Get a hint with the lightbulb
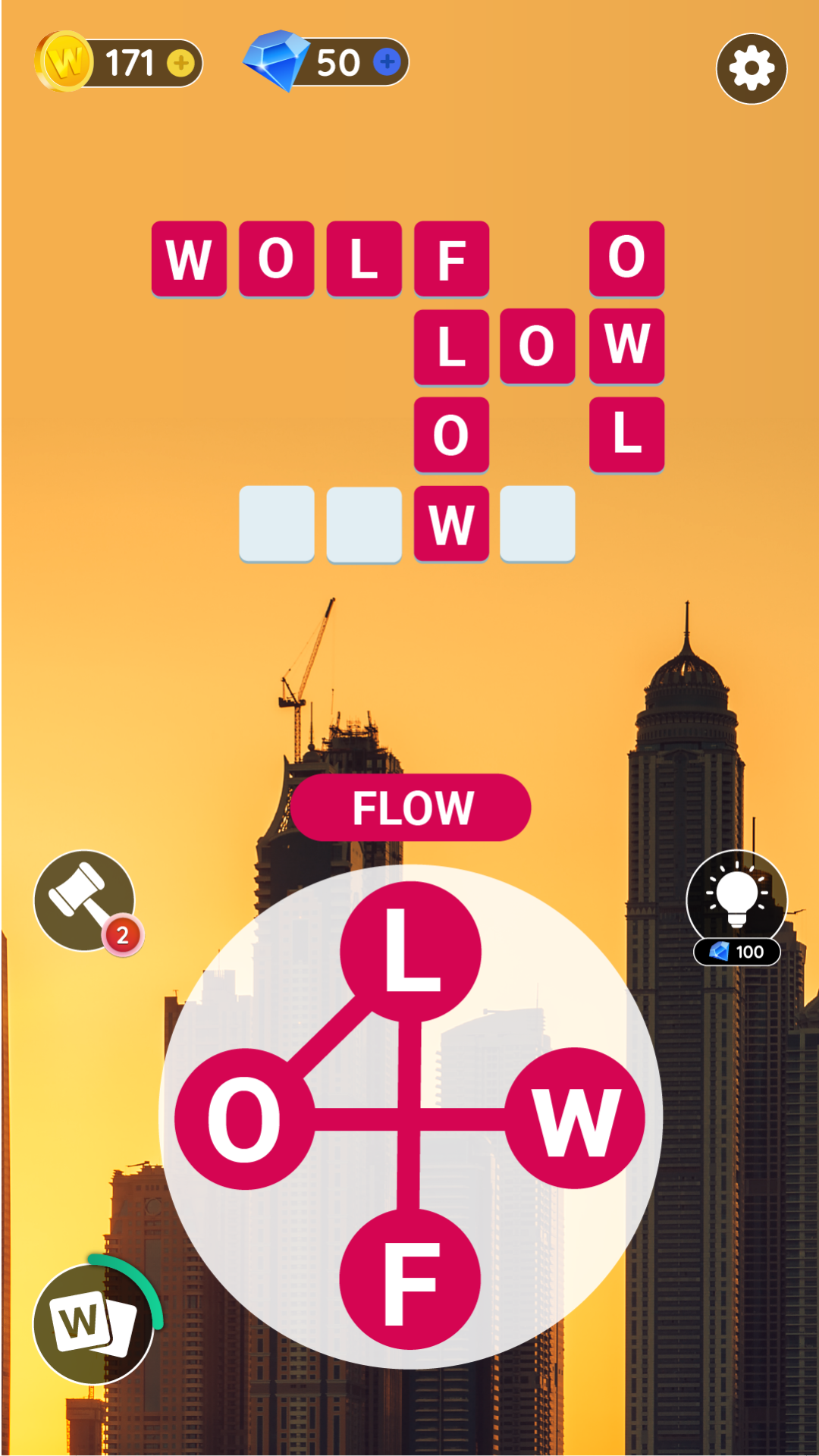Image resolution: width=819 pixels, height=1456 pixels. [736, 900]
